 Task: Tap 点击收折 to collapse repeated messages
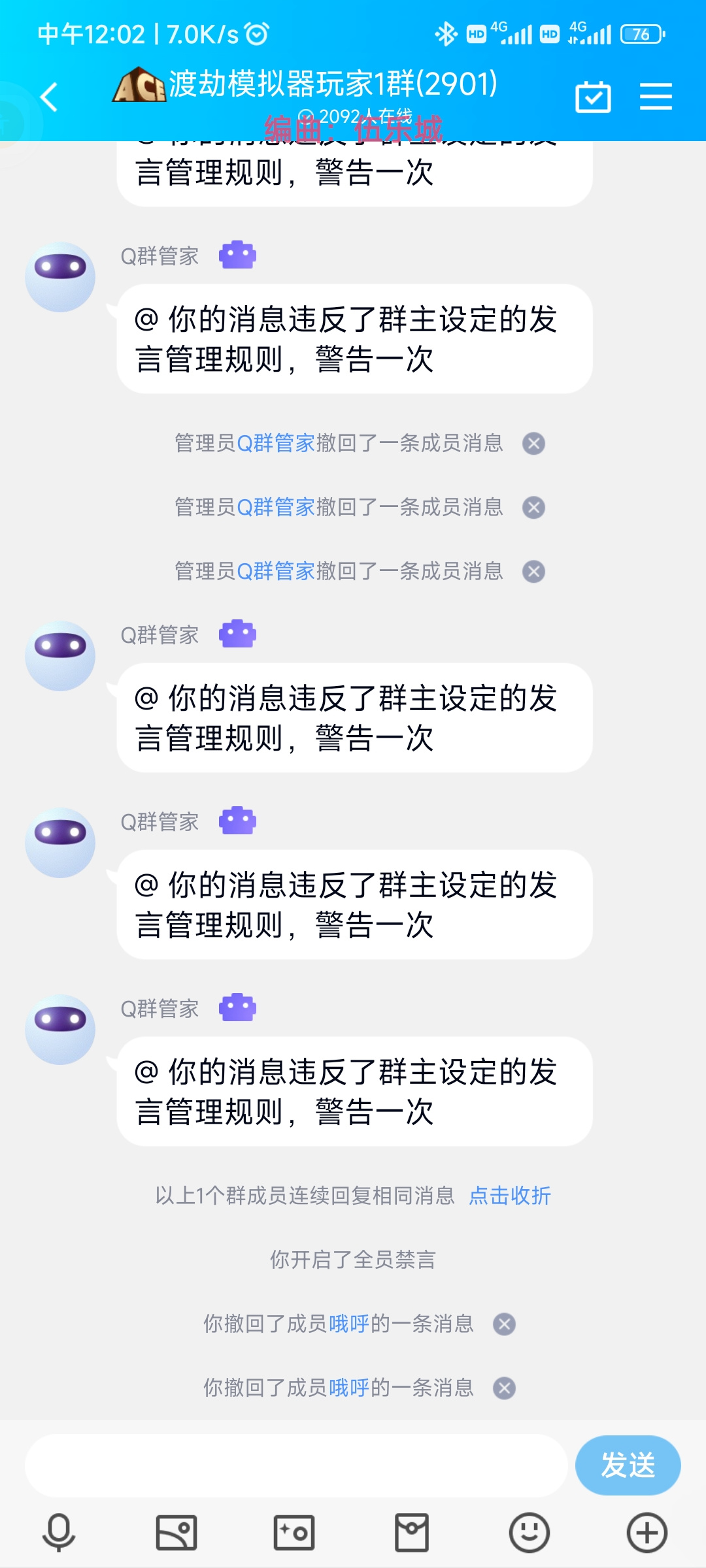point(510,1195)
